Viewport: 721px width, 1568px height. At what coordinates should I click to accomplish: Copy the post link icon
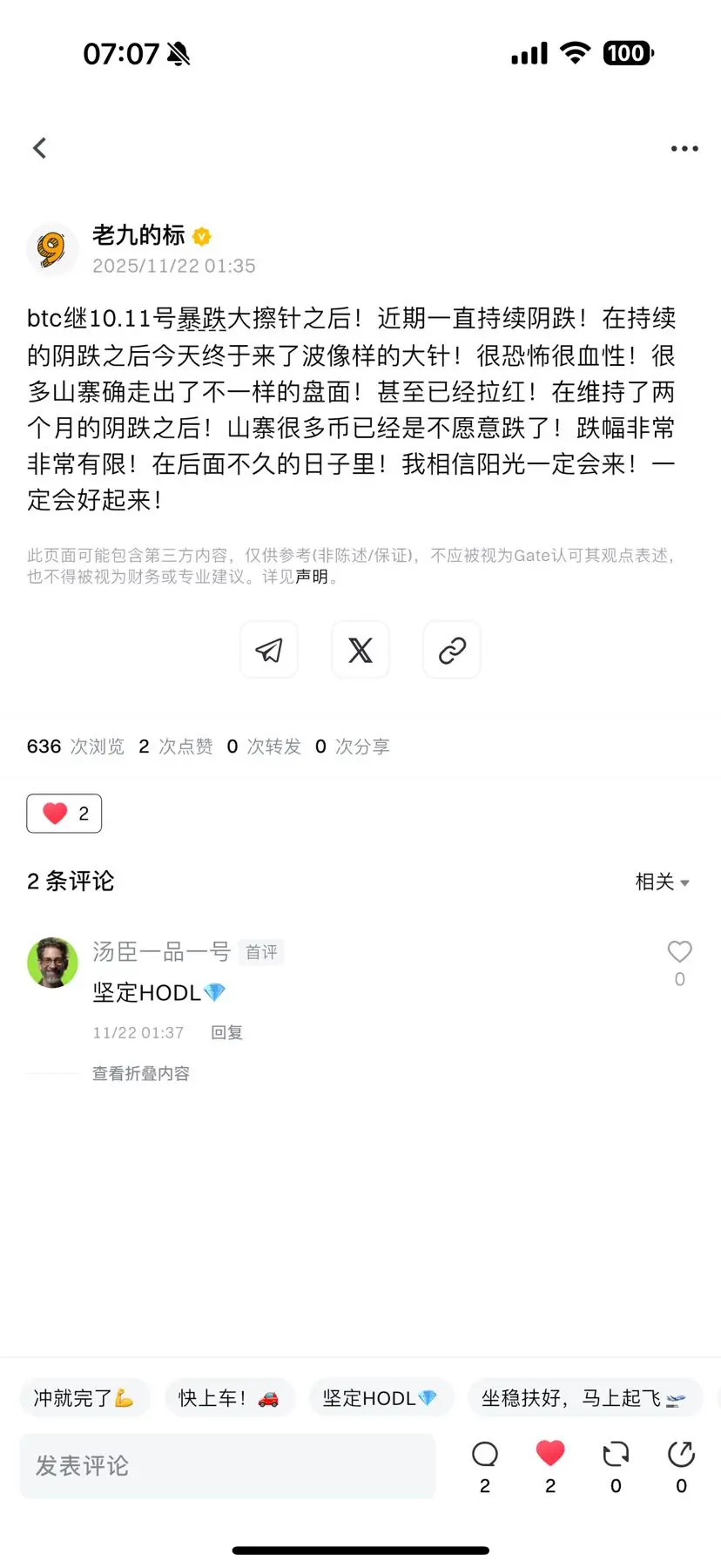tap(452, 650)
